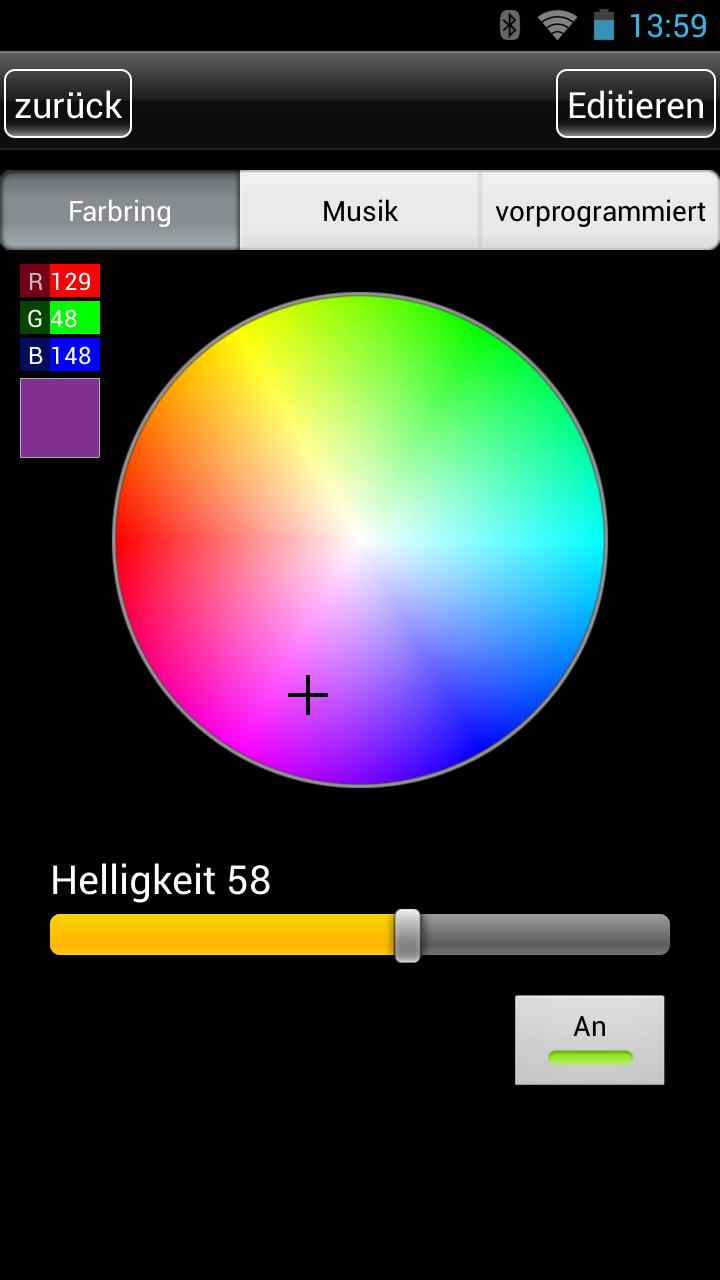This screenshot has height=1280, width=720.
Task: Select the Farbring tab
Action: (120, 211)
